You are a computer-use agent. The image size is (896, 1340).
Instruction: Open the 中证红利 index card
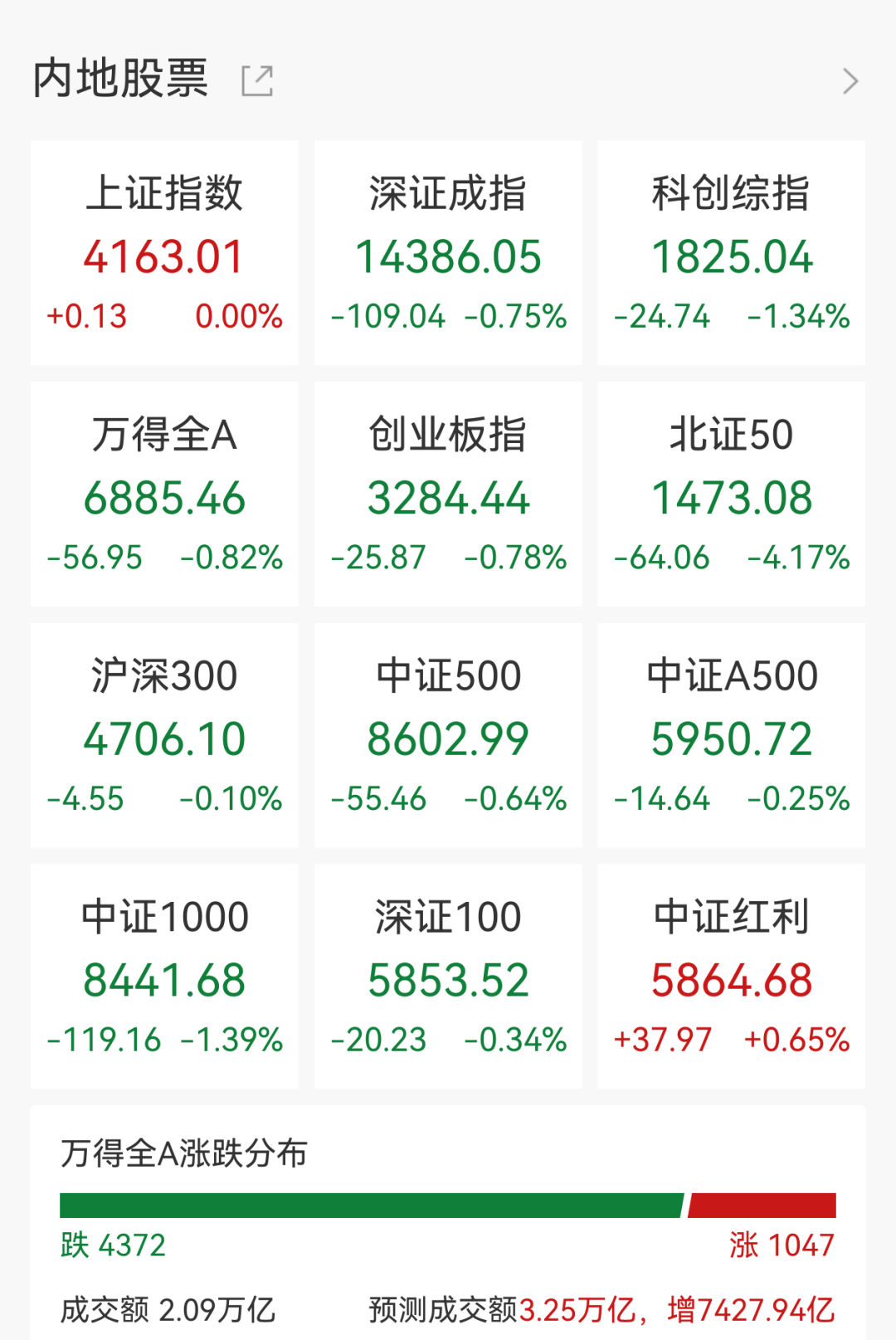tap(731, 977)
